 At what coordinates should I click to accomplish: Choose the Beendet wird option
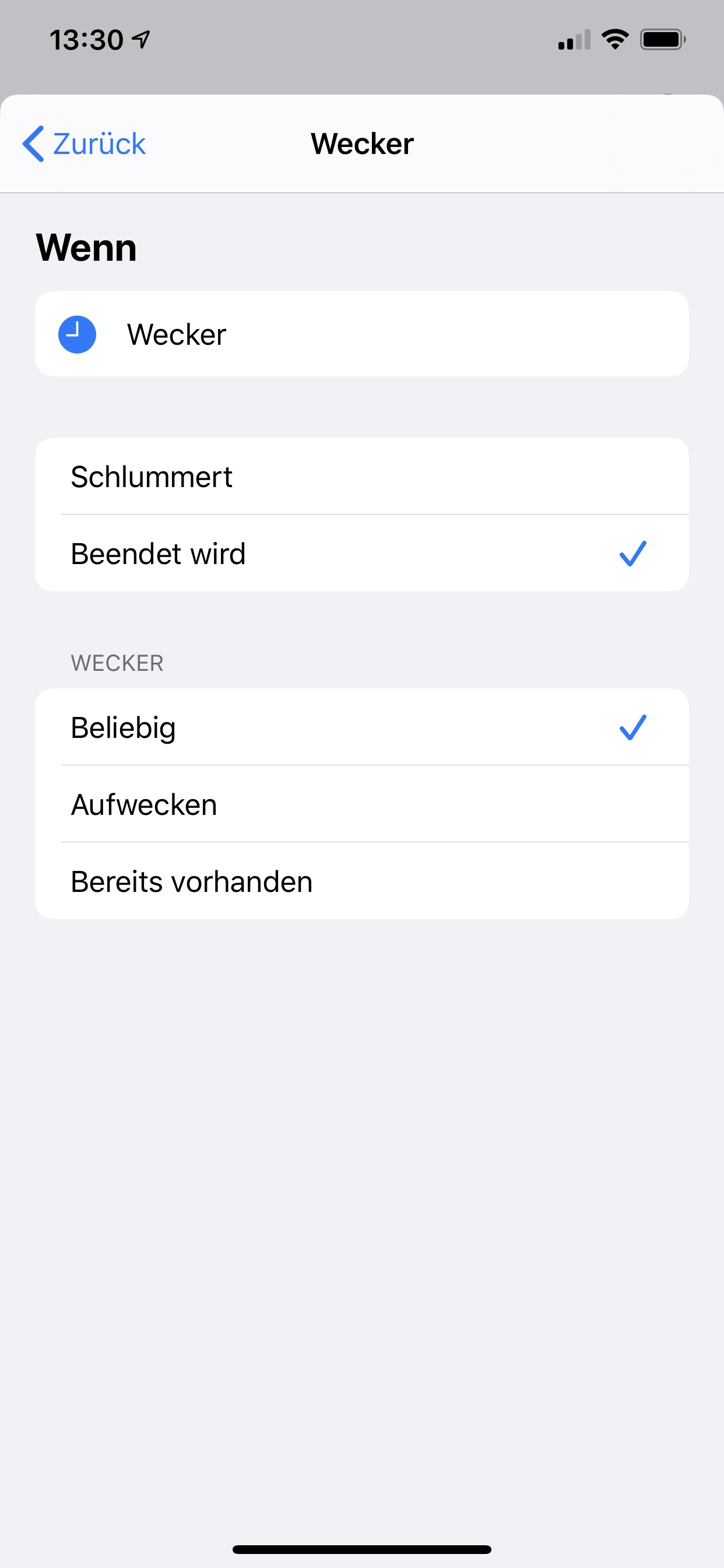click(361, 554)
